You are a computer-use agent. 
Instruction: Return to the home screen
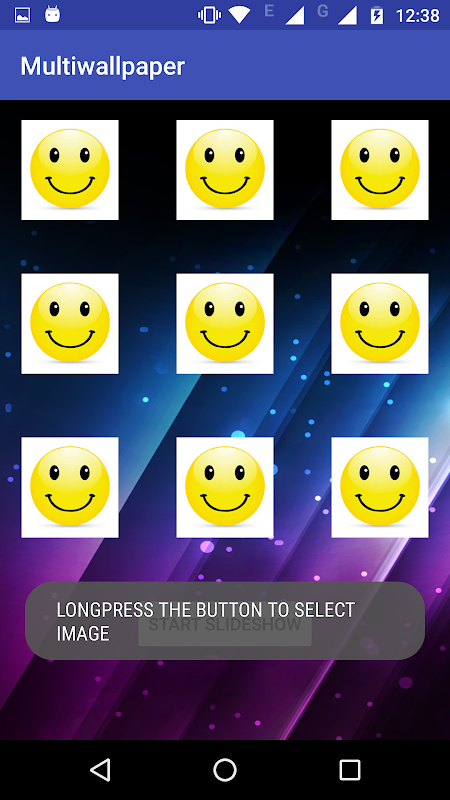click(225, 769)
